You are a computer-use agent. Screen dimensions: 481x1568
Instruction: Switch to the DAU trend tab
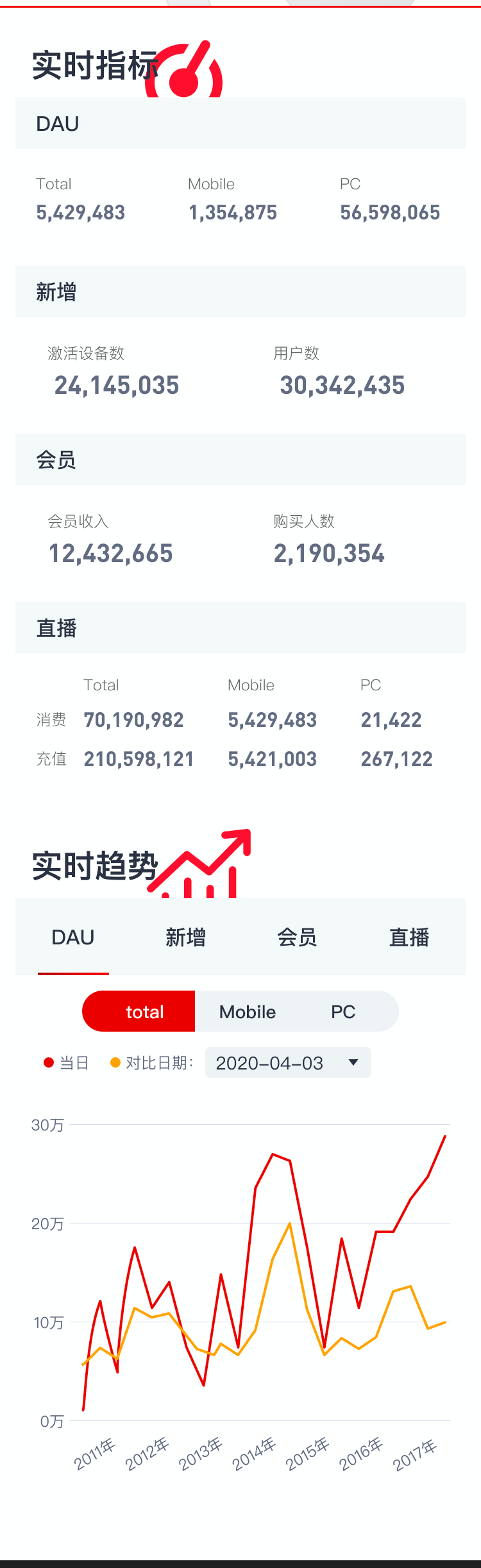click(73, 937)
